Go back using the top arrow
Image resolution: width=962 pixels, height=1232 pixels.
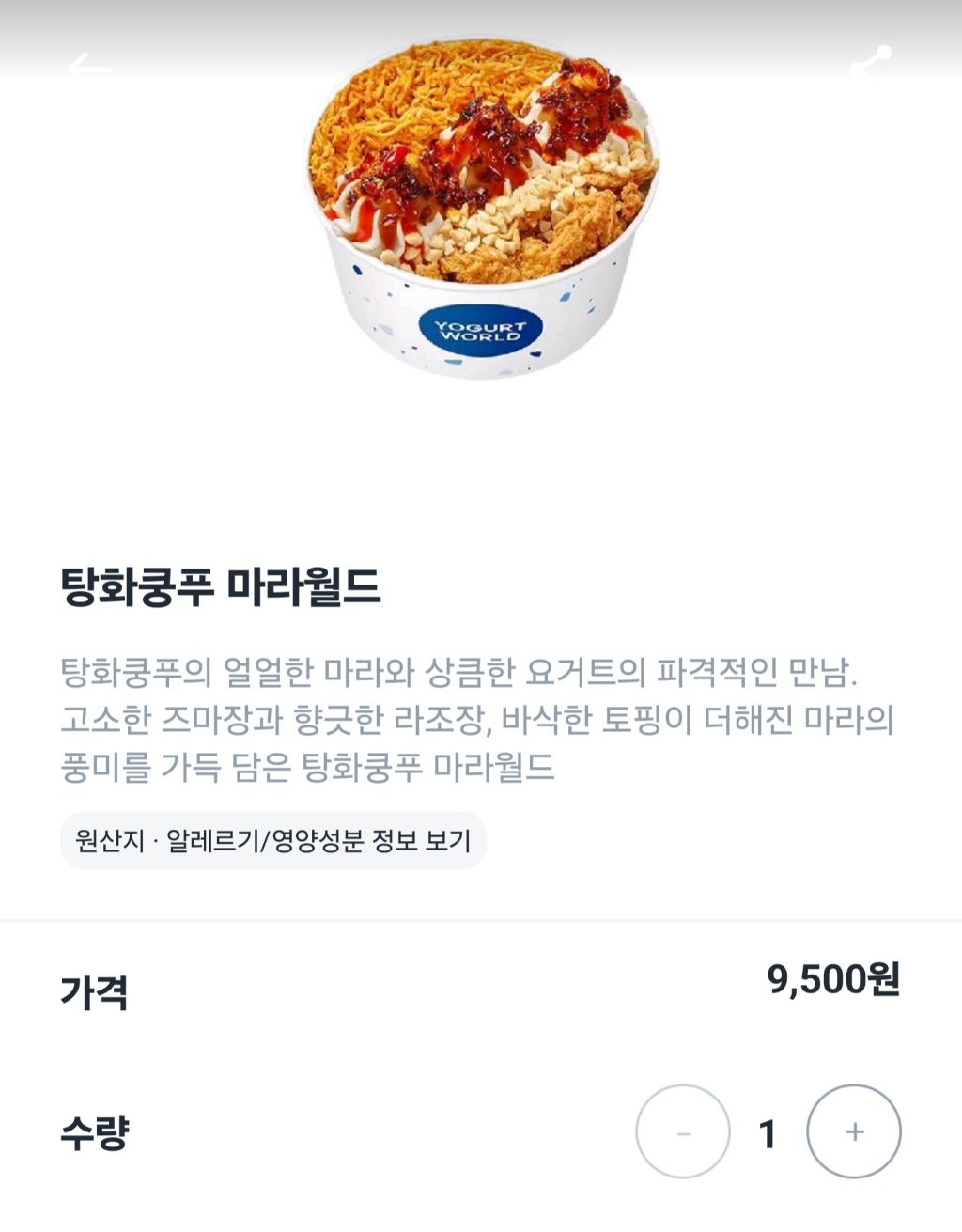90,68
